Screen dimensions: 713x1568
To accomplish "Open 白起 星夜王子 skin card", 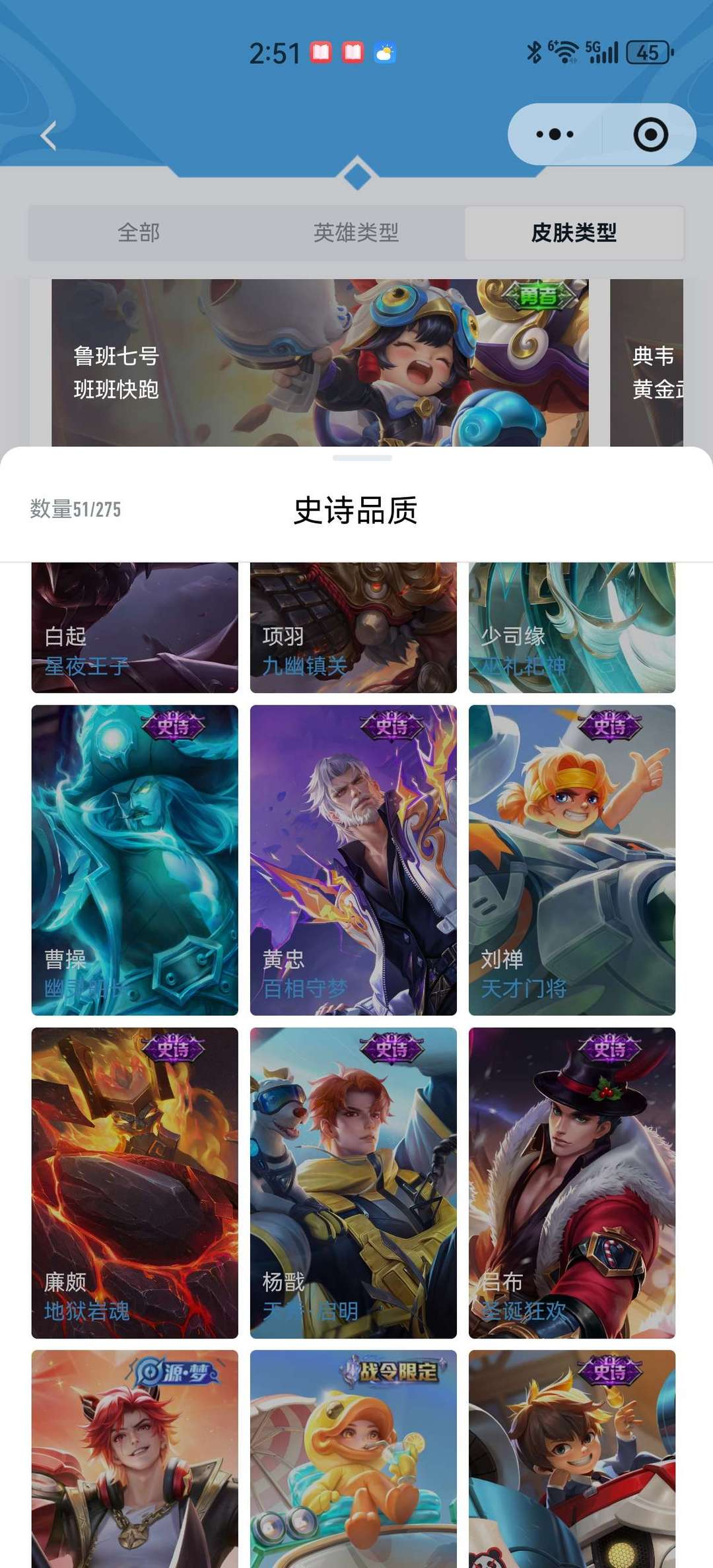I will click(135, 628).
